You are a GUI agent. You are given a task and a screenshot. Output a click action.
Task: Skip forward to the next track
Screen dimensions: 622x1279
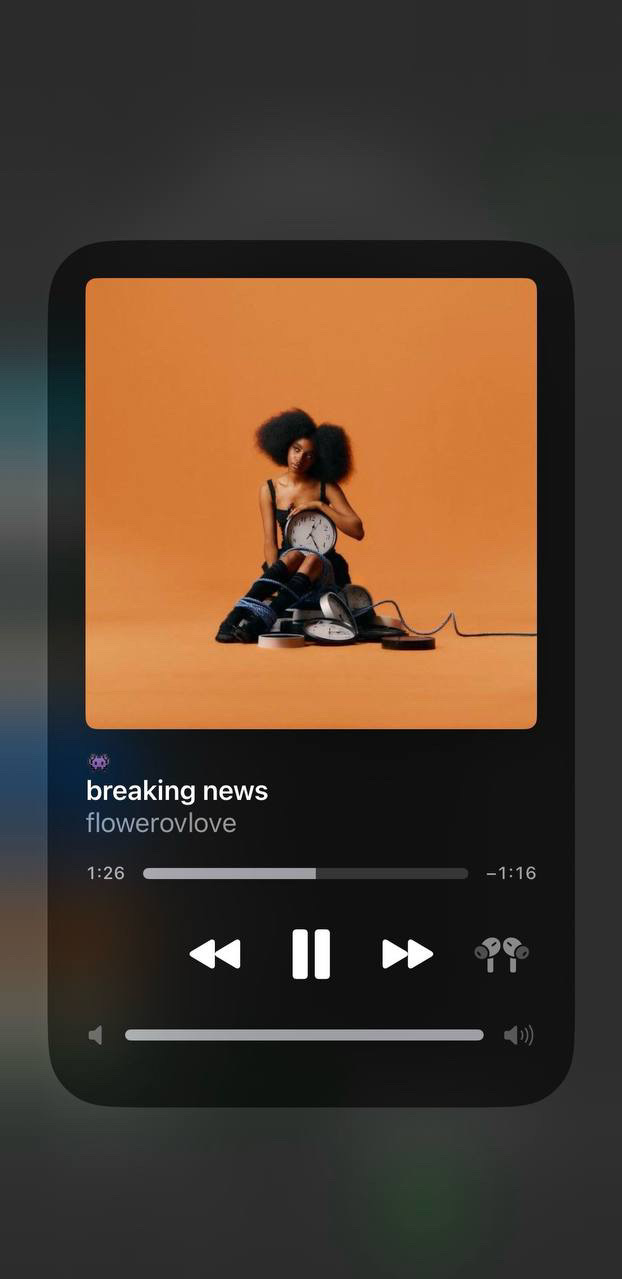(407, 954)
